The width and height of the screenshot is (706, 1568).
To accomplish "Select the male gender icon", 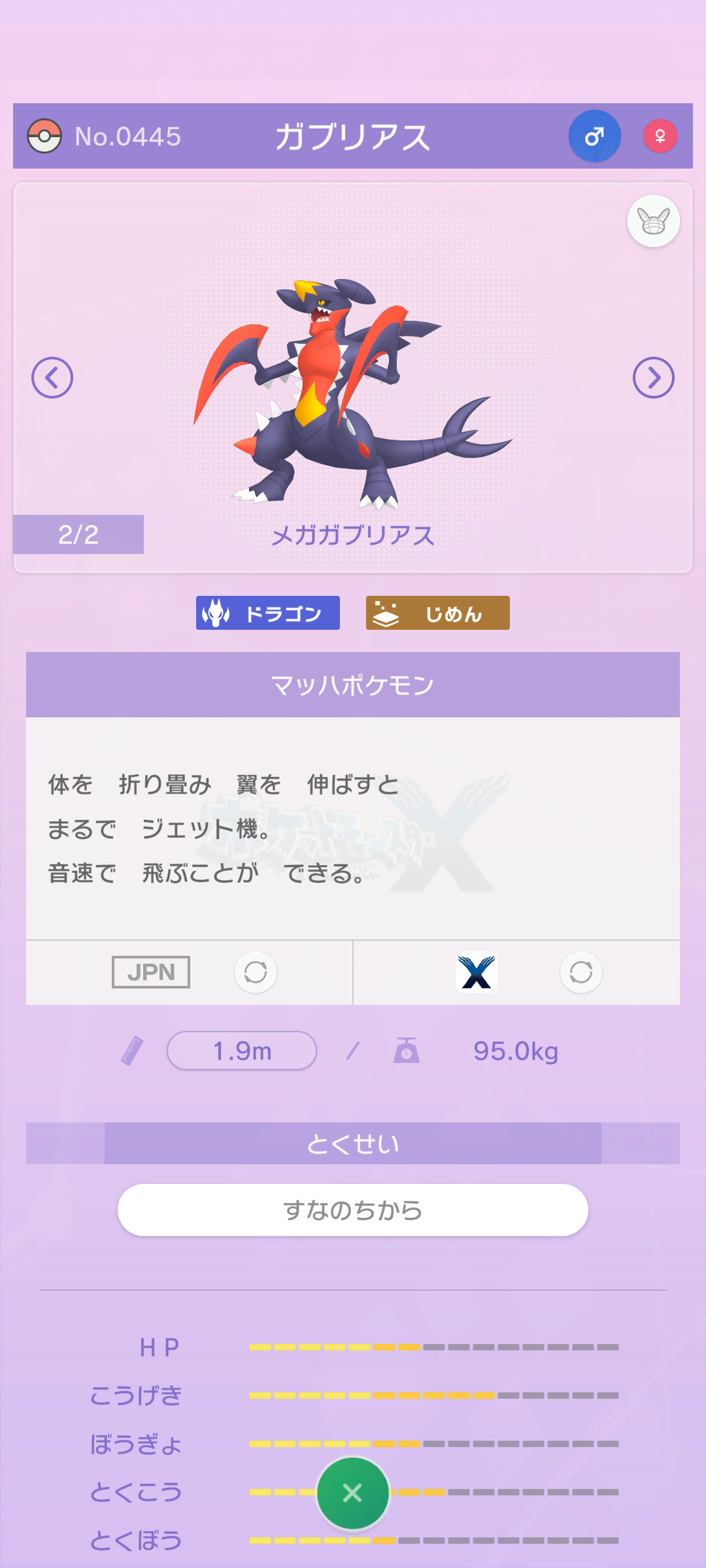I will [594, 136].
